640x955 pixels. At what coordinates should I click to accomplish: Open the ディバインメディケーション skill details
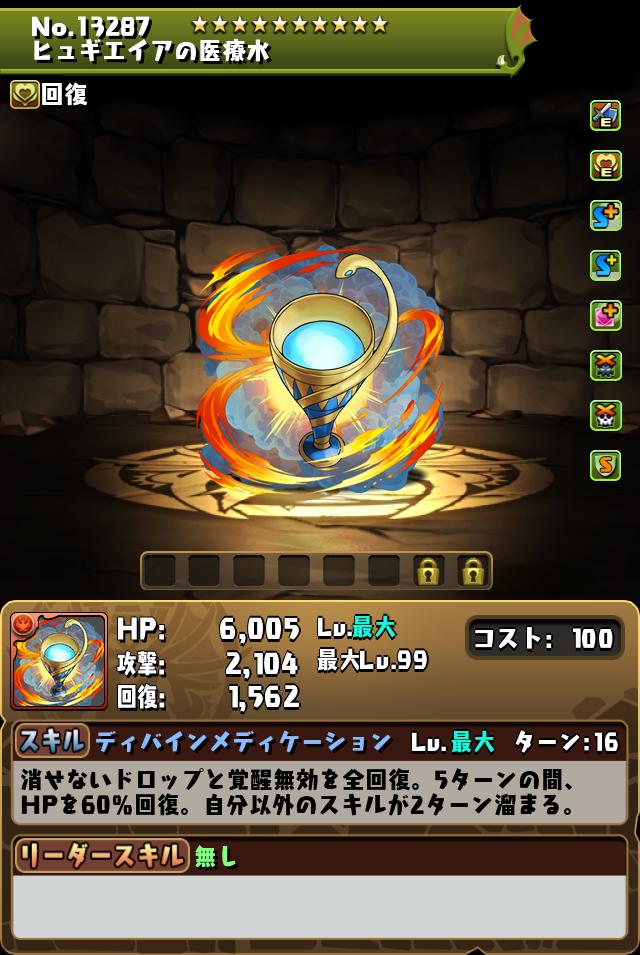pyautogui.click(x=243, y=742)
